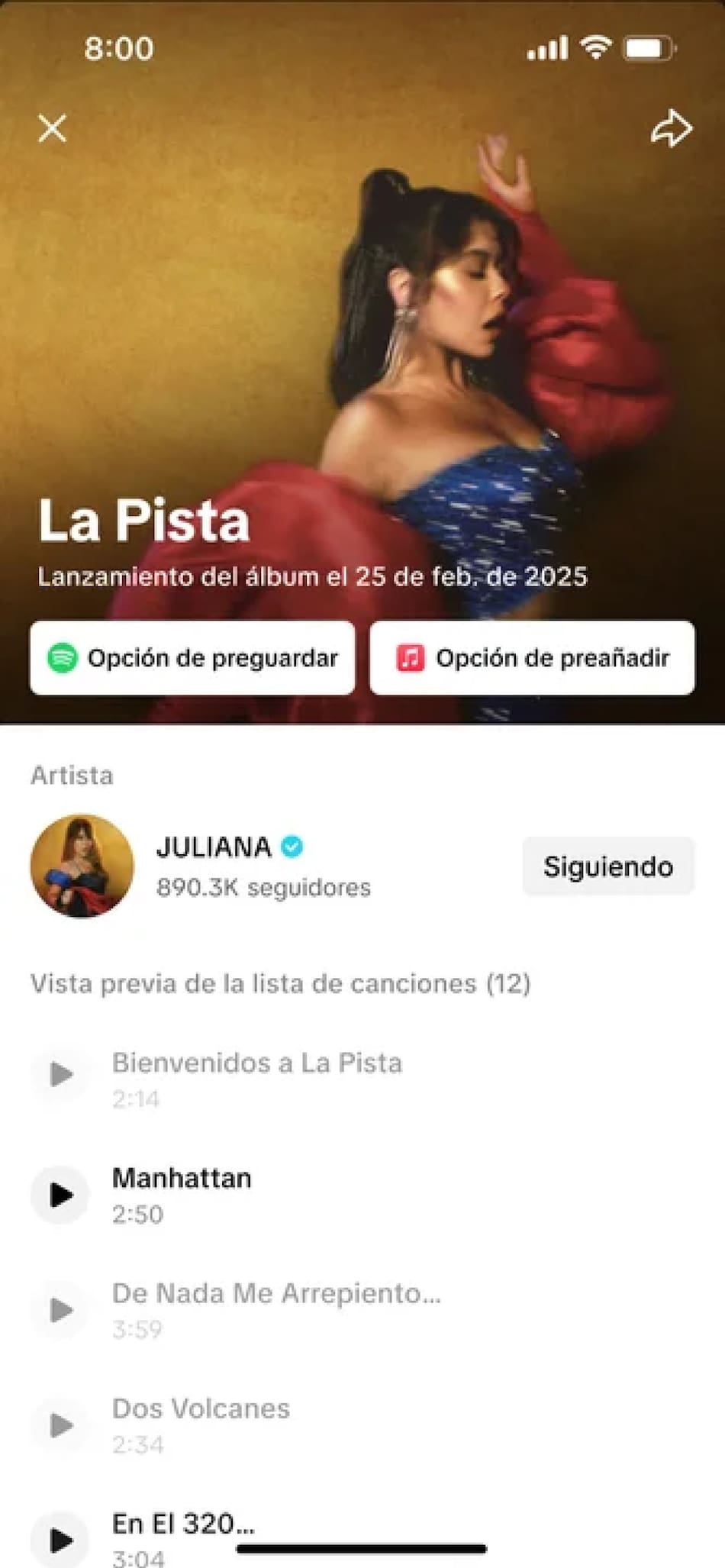
Task: Select Opción de preañadir Apple Music button
Action: coord(532,658)
